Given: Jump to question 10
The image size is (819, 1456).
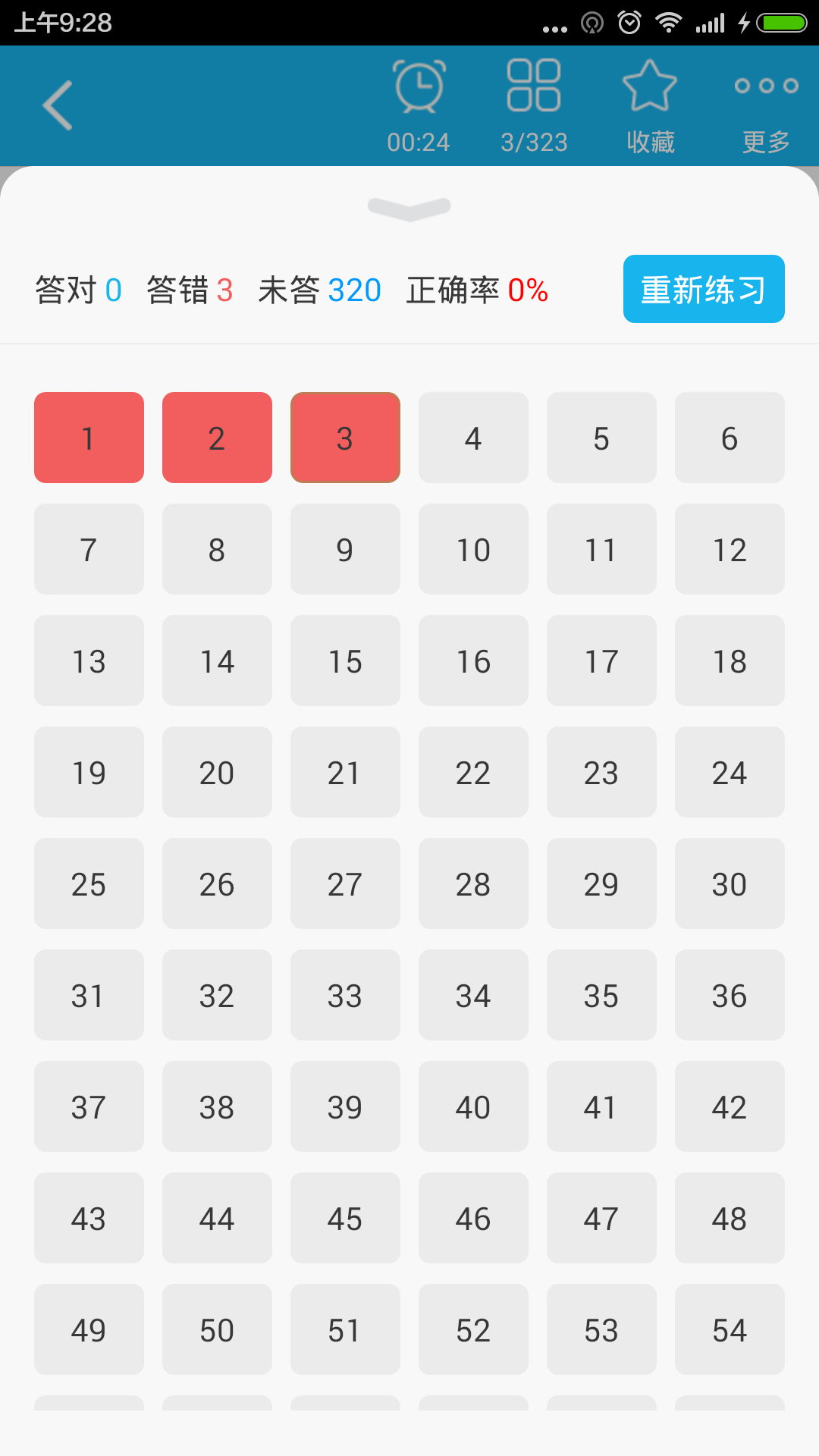Looking at the screenshot, I should pyautogui.click(x=473, y=549).
